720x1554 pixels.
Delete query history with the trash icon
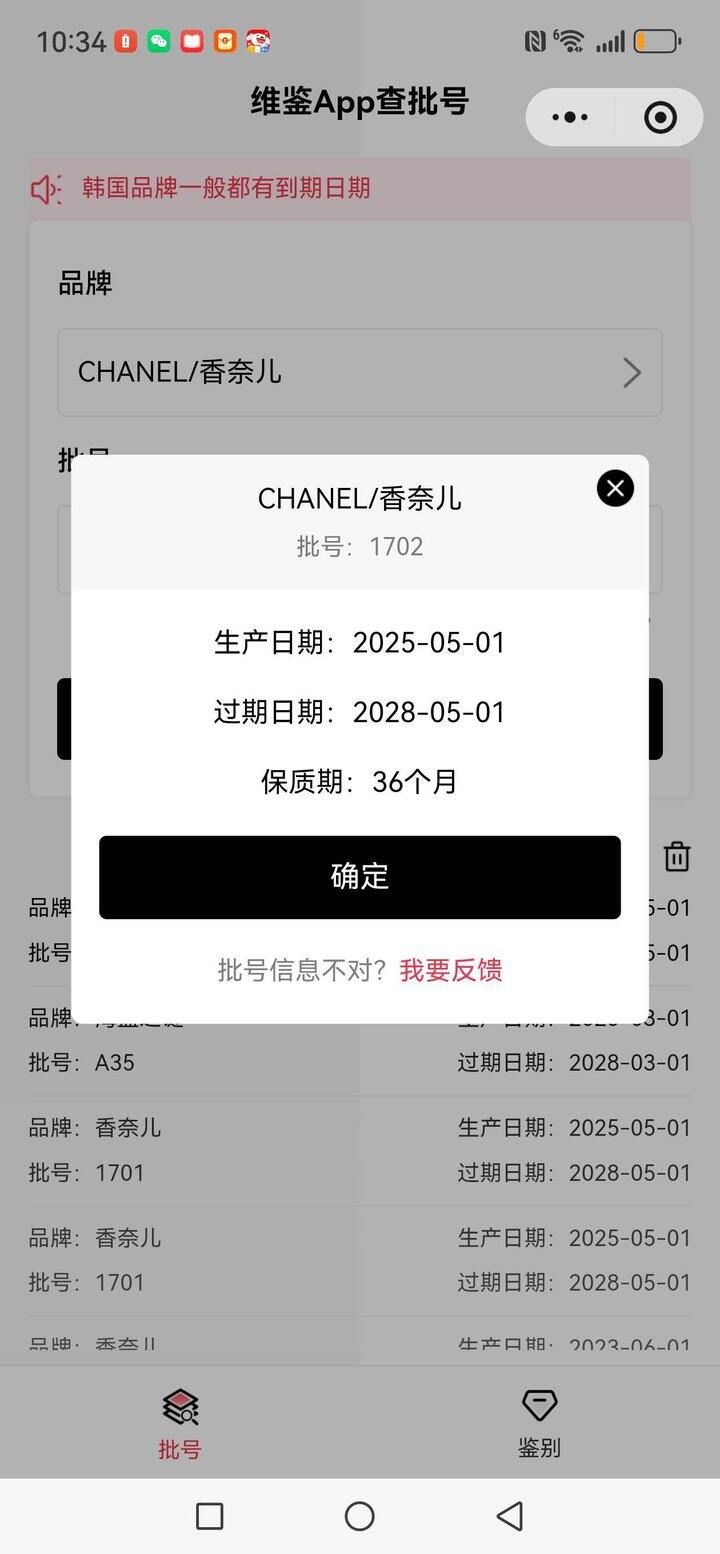coord(677,857)
